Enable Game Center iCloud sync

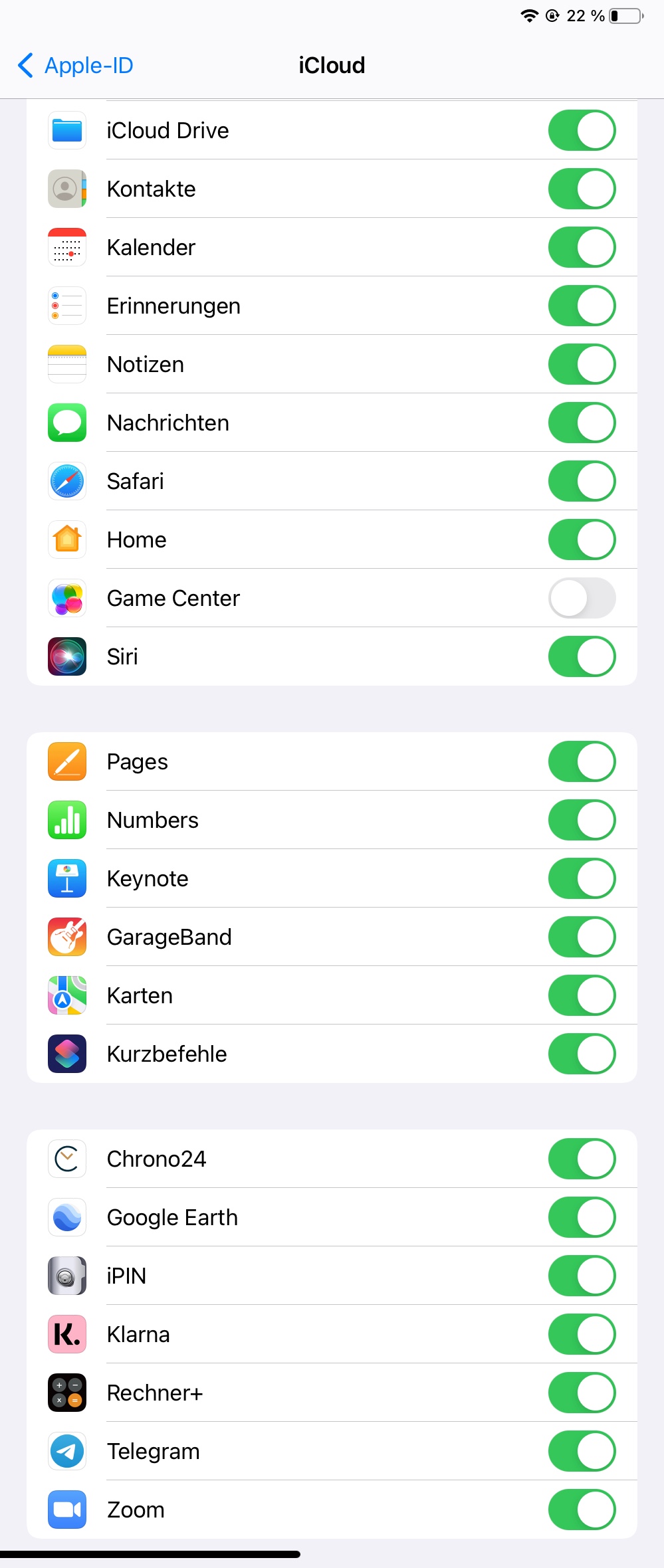click(x=582, y=598)
